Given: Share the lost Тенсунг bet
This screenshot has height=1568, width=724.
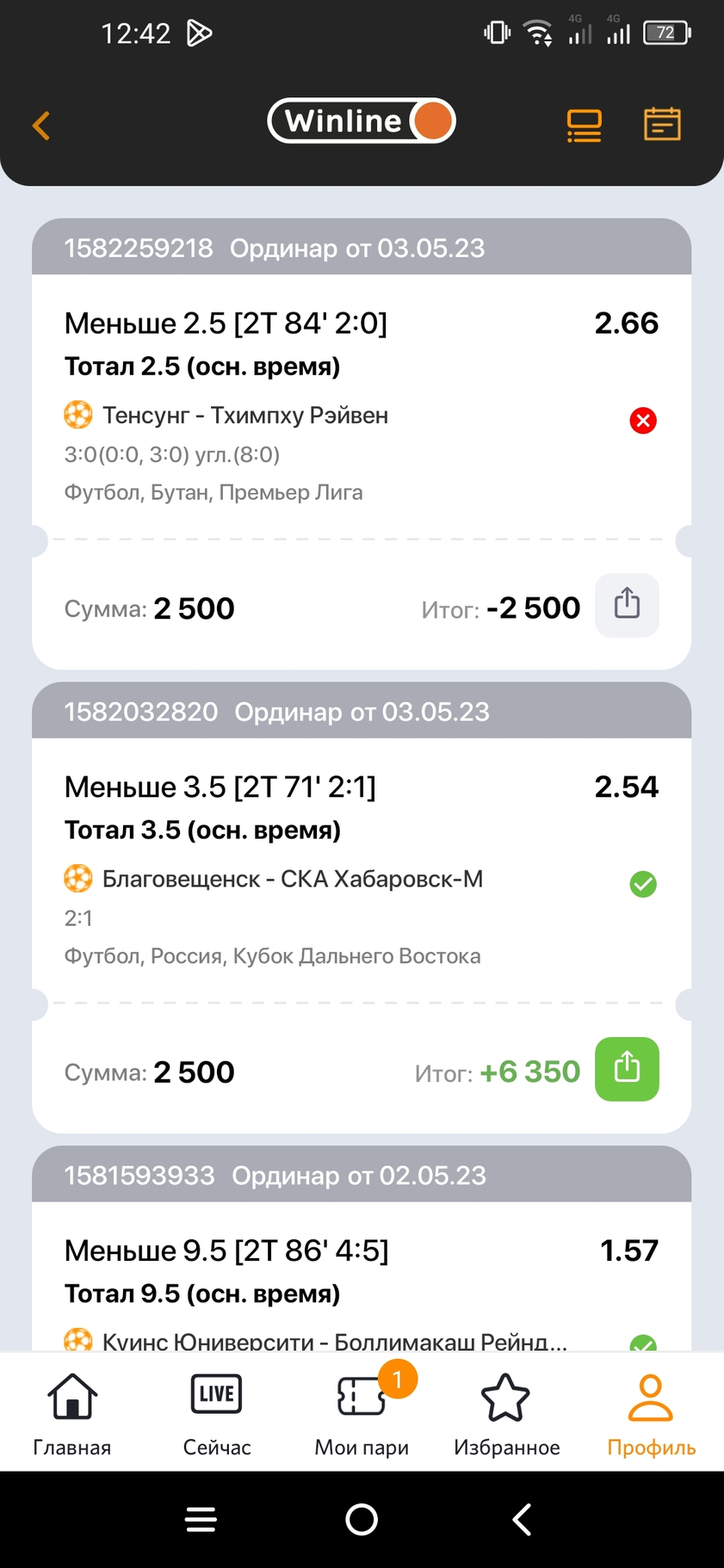Looking at the screenshot, I should [x=627, y=605].
